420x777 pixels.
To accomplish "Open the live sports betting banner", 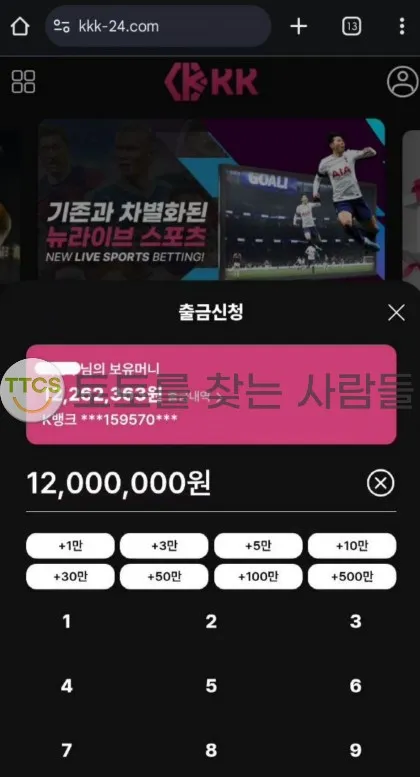I will 211,199.
